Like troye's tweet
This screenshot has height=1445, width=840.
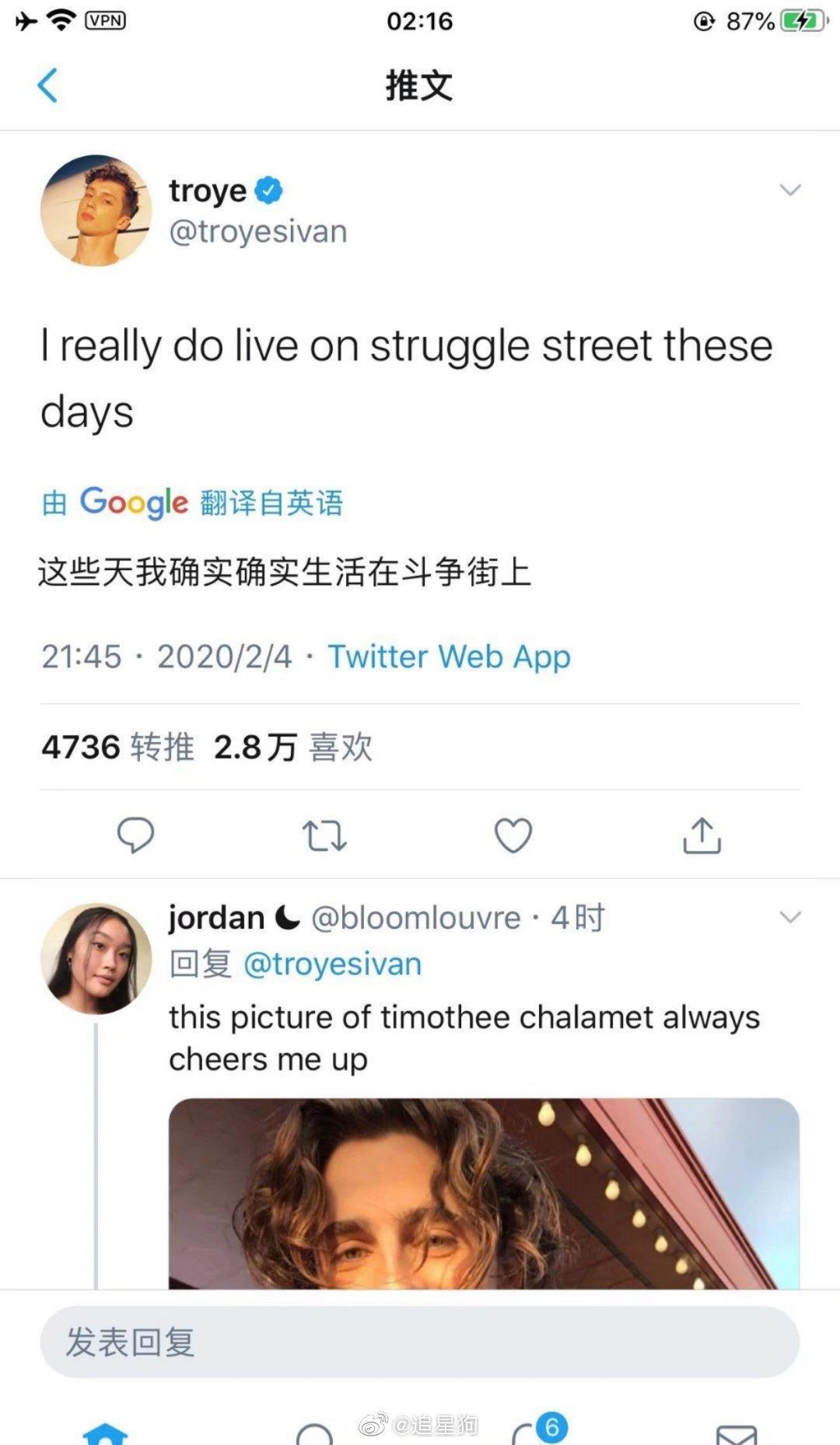click(513, 835)
